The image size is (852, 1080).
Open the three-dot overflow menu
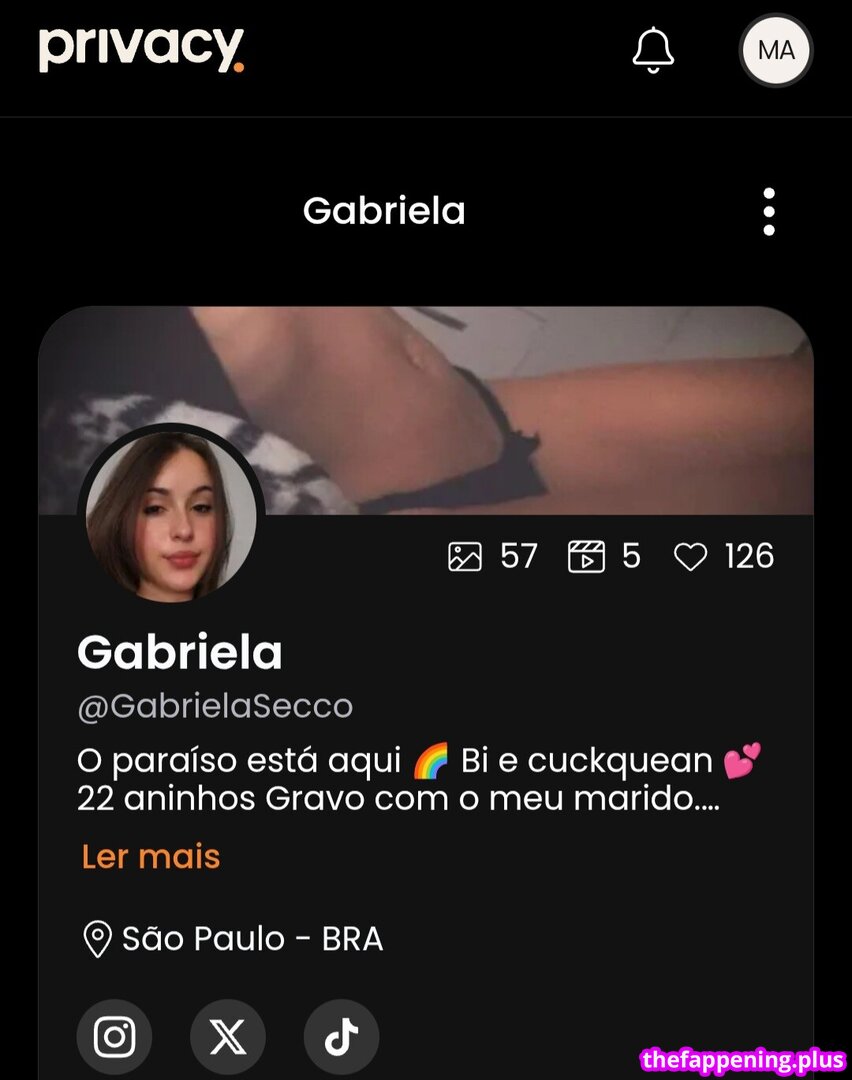pyautogui.click(x=768, y=211)
